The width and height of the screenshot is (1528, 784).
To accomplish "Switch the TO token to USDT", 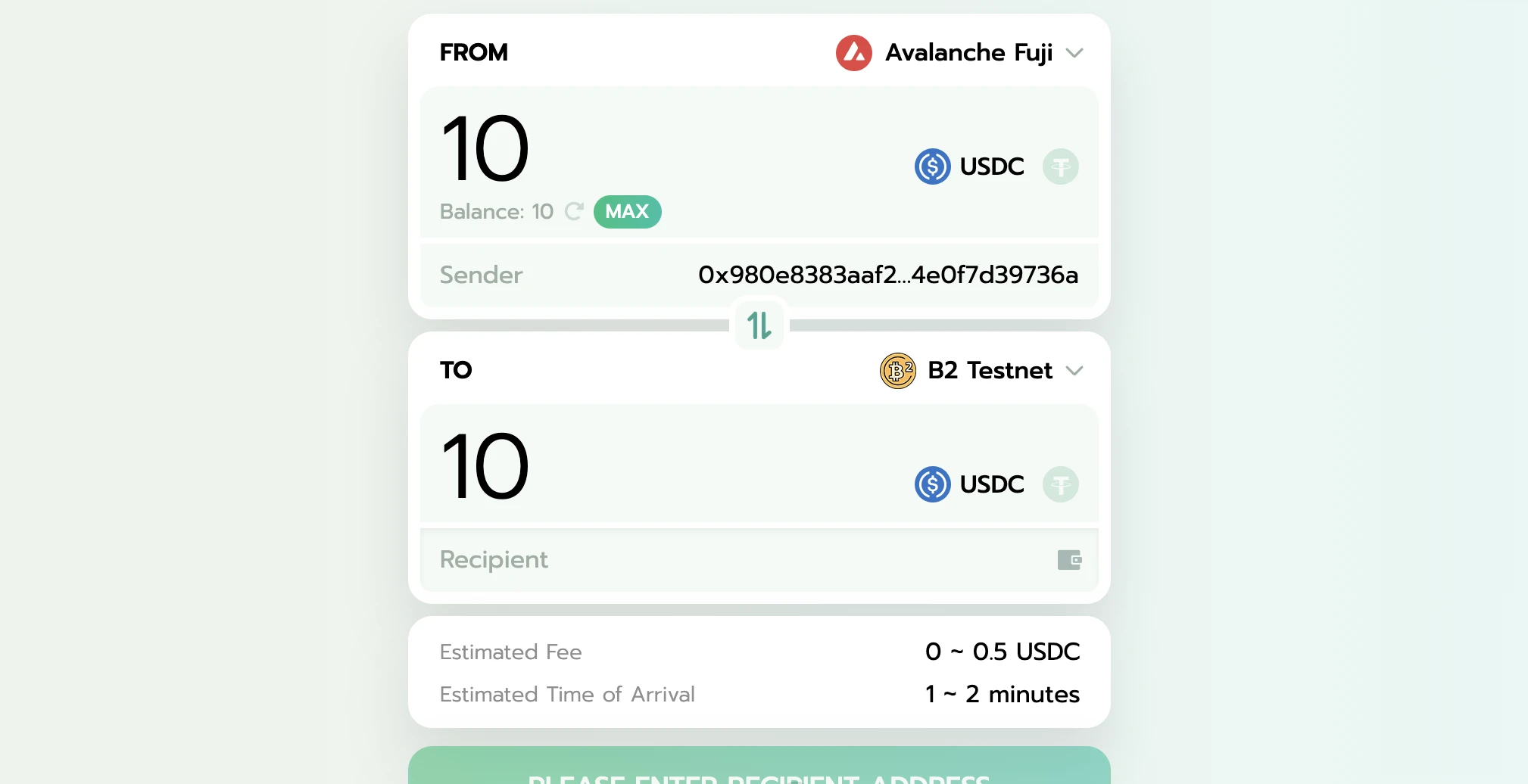I will (1060, 484).
